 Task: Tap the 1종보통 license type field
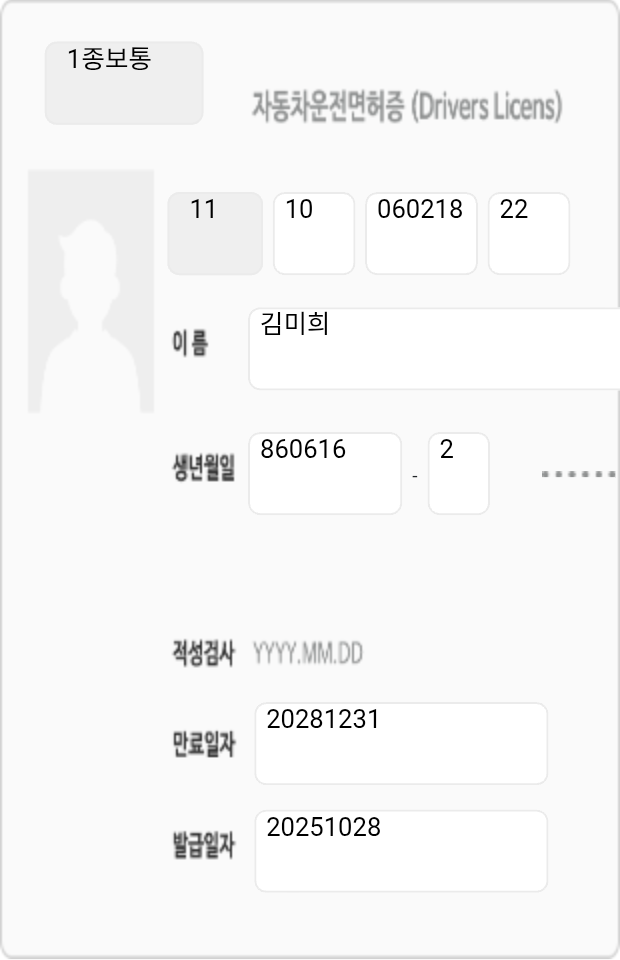pos(124,83)
